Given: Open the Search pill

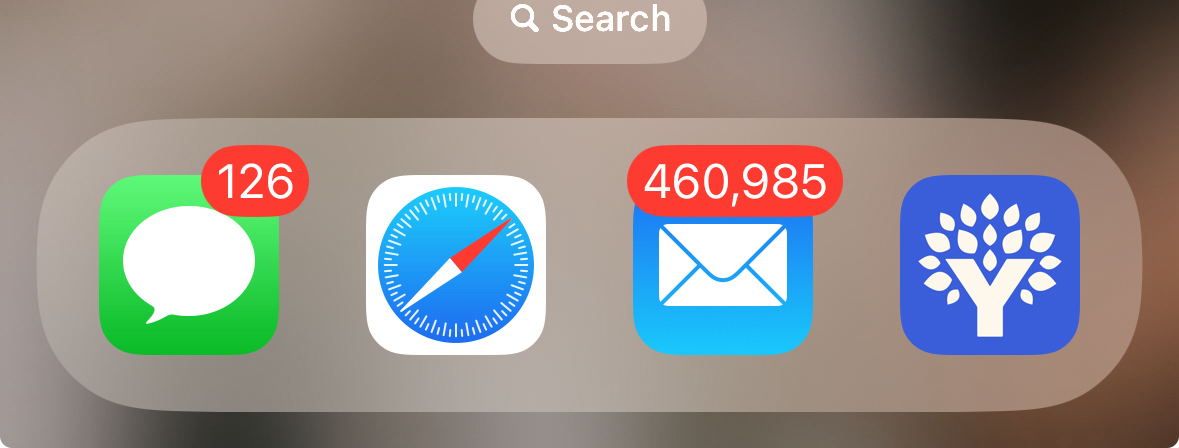Looking at the screenshot, I should [589, 20].
